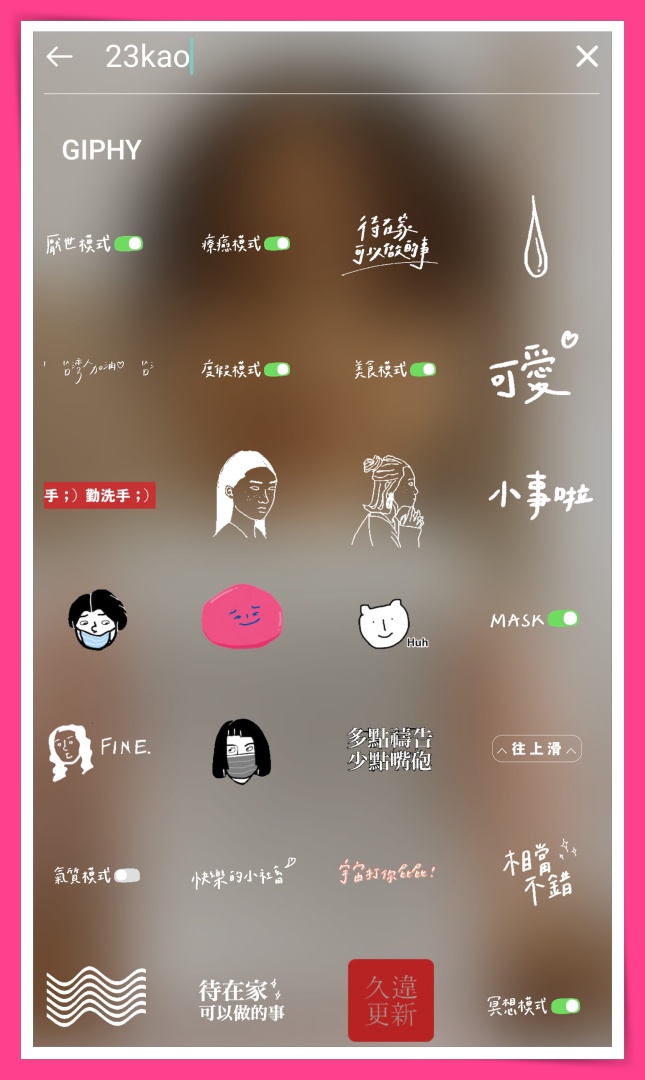Add the 往上滑 swipe-up sticker

tap(537, 749)
